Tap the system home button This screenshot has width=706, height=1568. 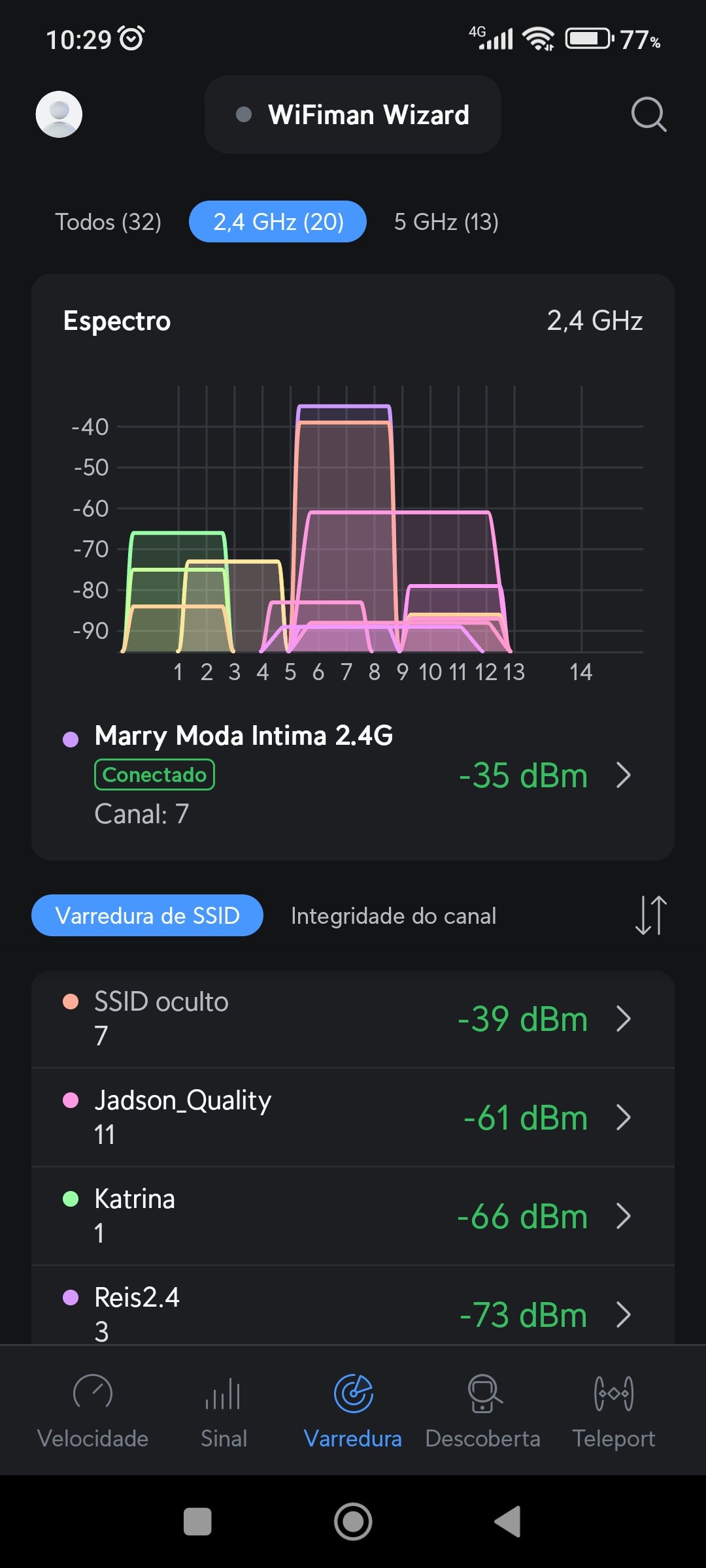click(x=353, y=1522)
